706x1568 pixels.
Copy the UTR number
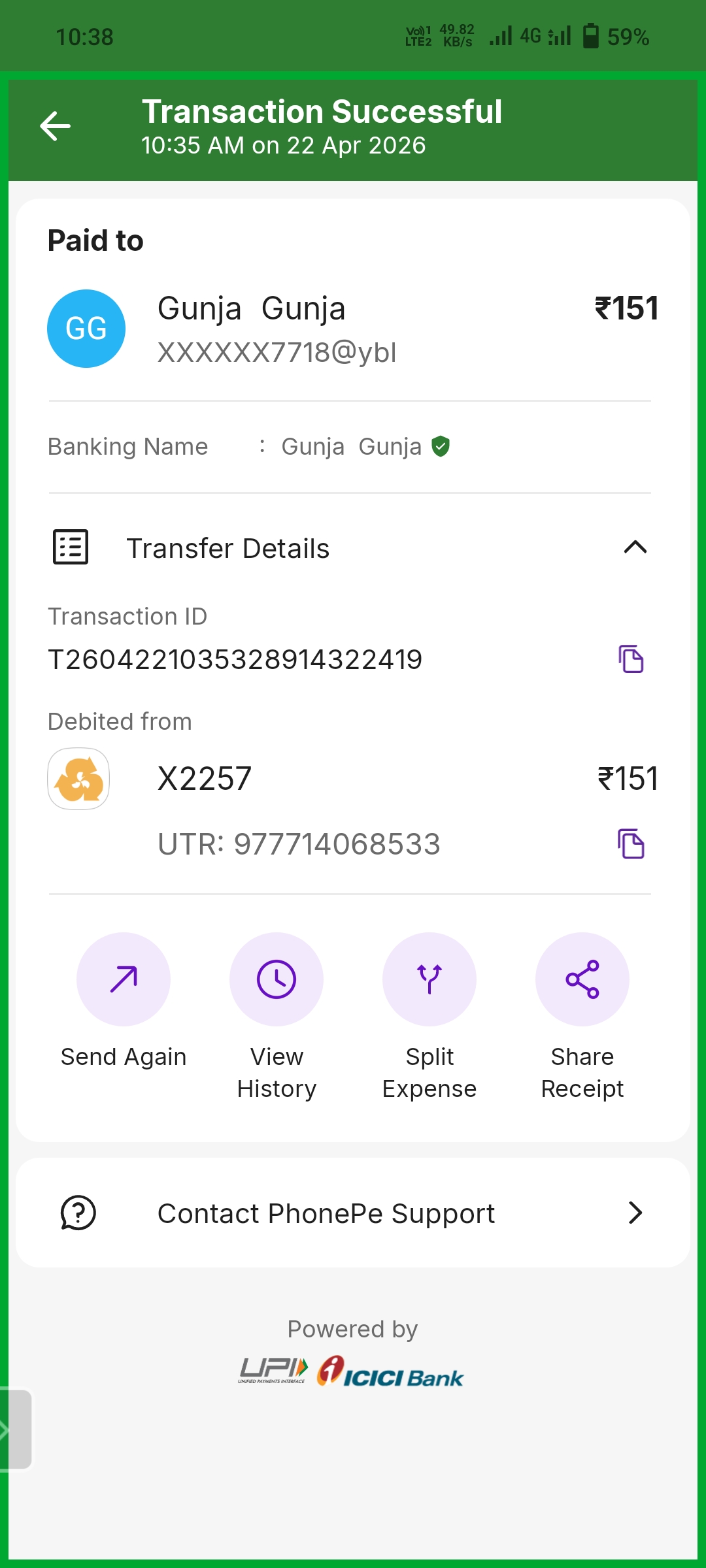coord(631,843)
